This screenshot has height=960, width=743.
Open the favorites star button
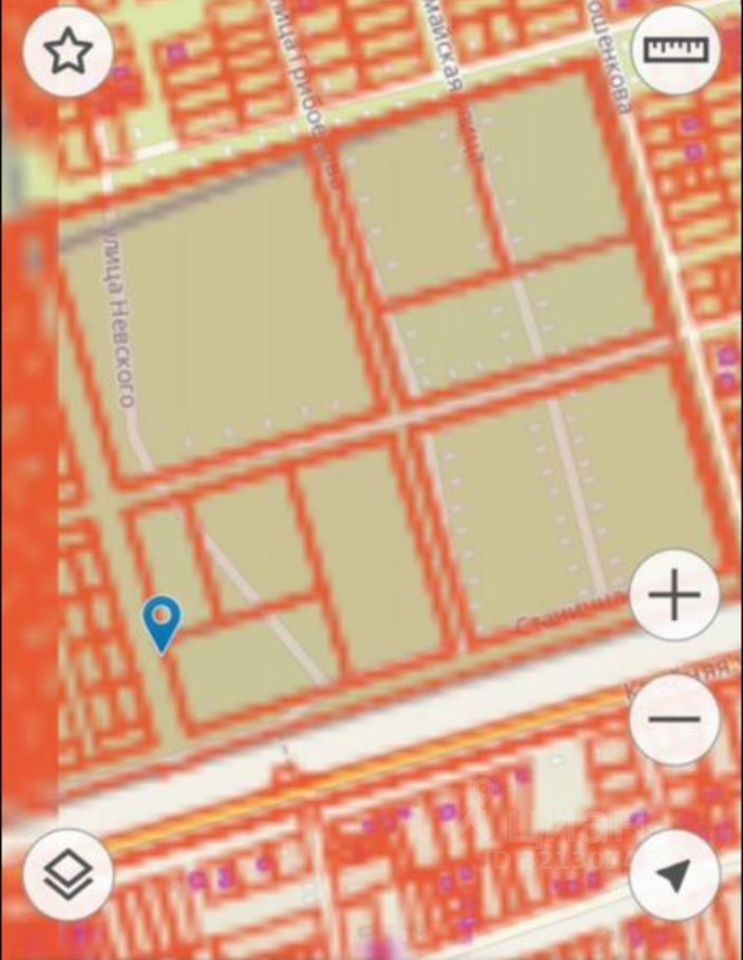[68, 51]
